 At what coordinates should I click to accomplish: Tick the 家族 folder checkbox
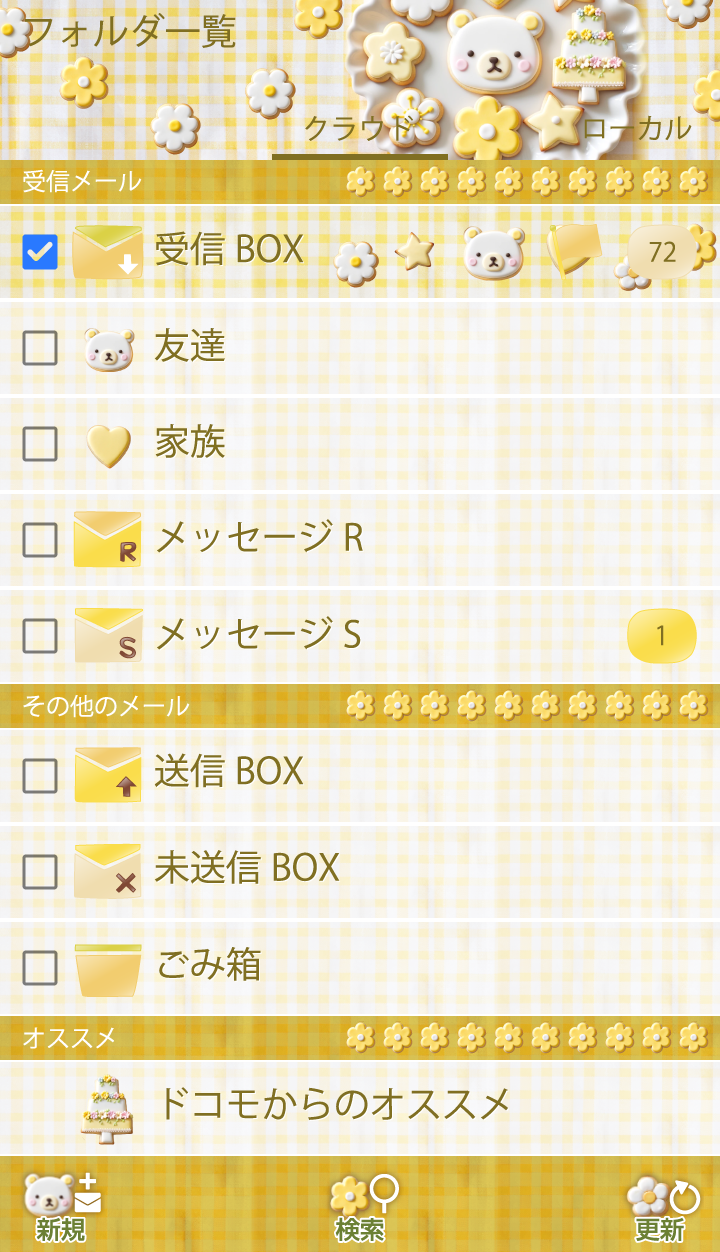[40, 444]
